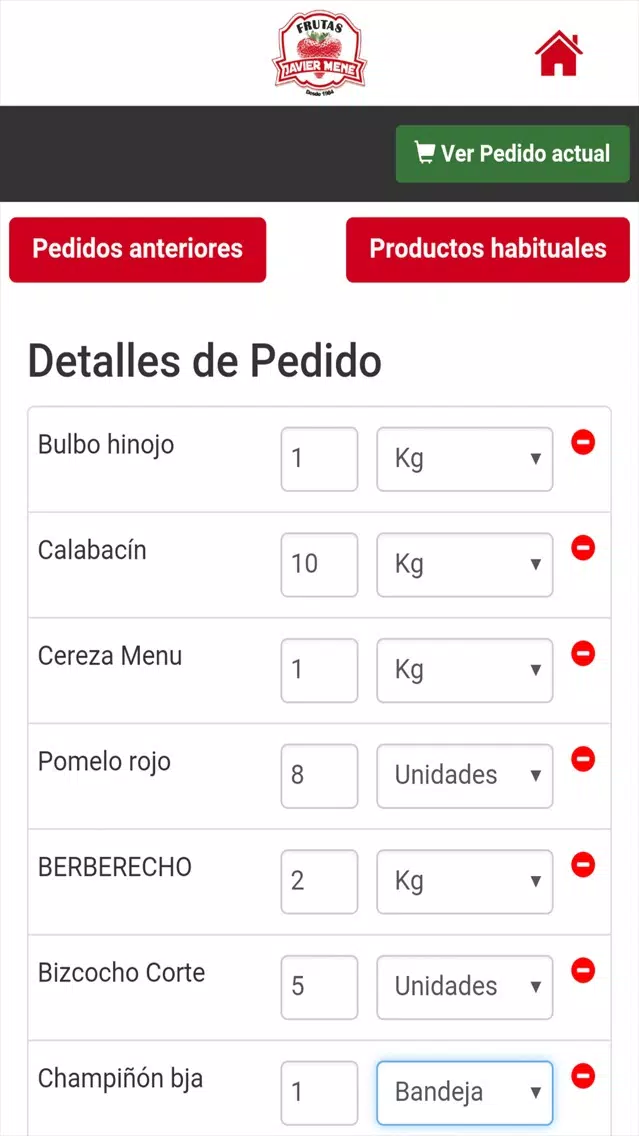
Task: Expand the Bandeja dropdown for Champiñón bja
Action: tap(464, 1093)
